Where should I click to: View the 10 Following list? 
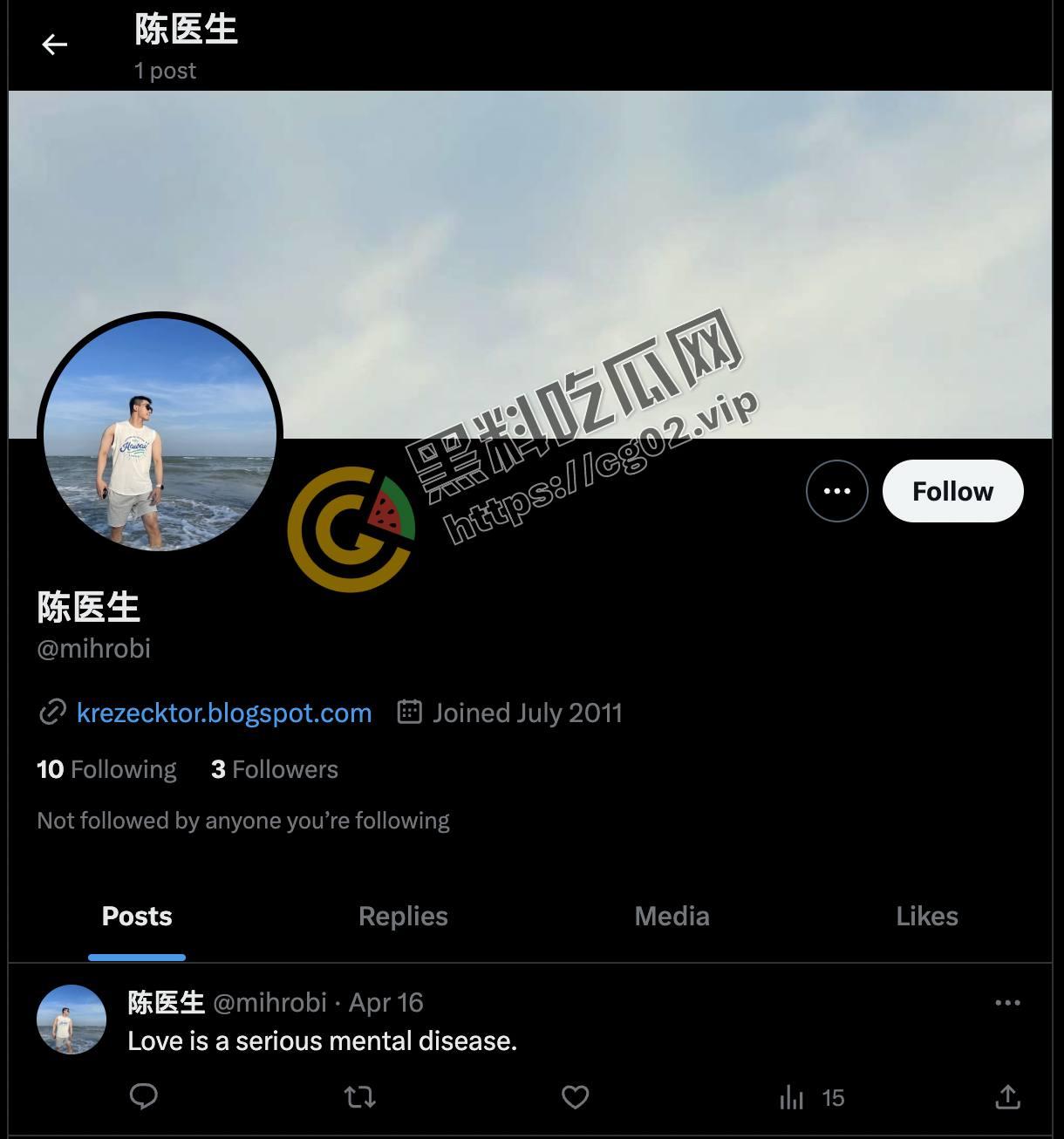pos(106,769)
